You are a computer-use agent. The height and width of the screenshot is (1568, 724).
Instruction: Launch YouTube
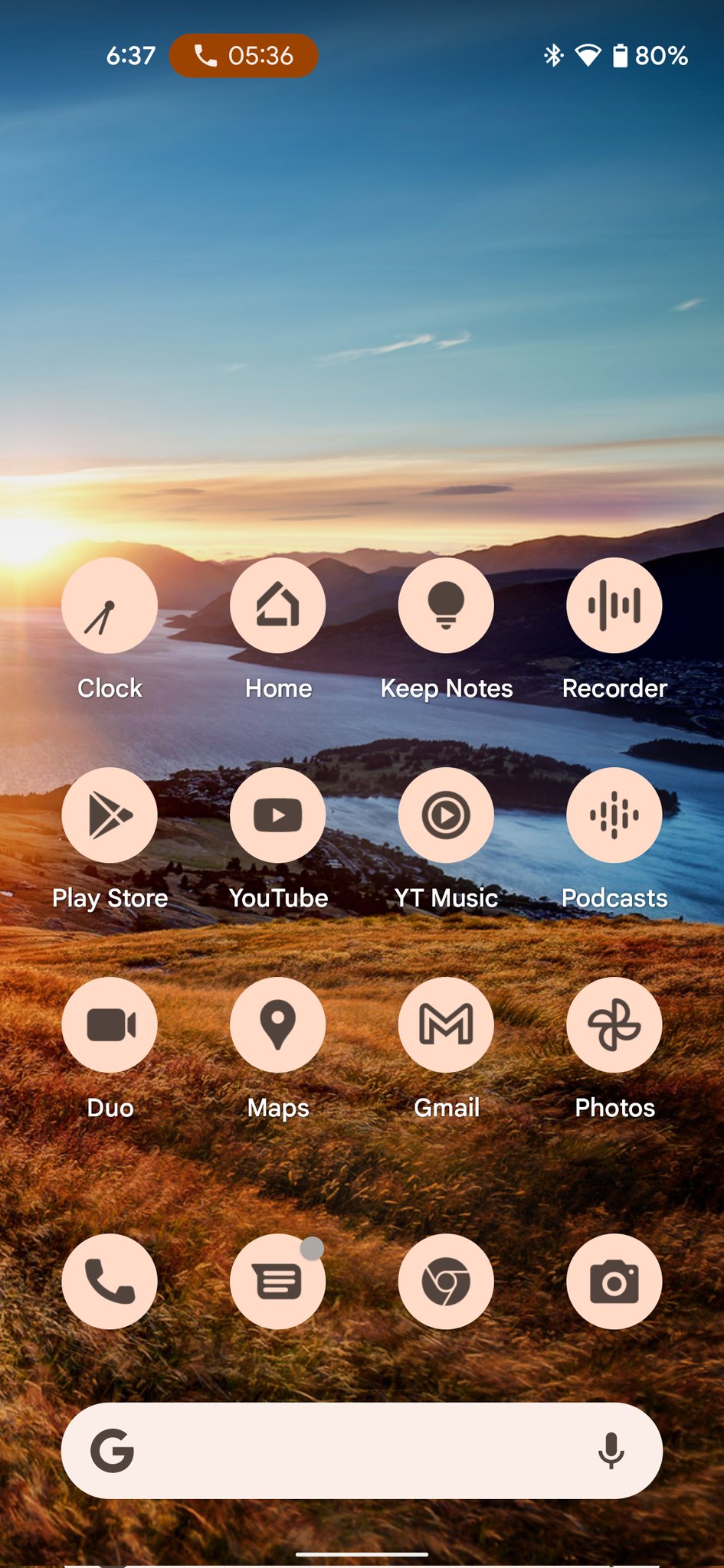pos(277,815)
